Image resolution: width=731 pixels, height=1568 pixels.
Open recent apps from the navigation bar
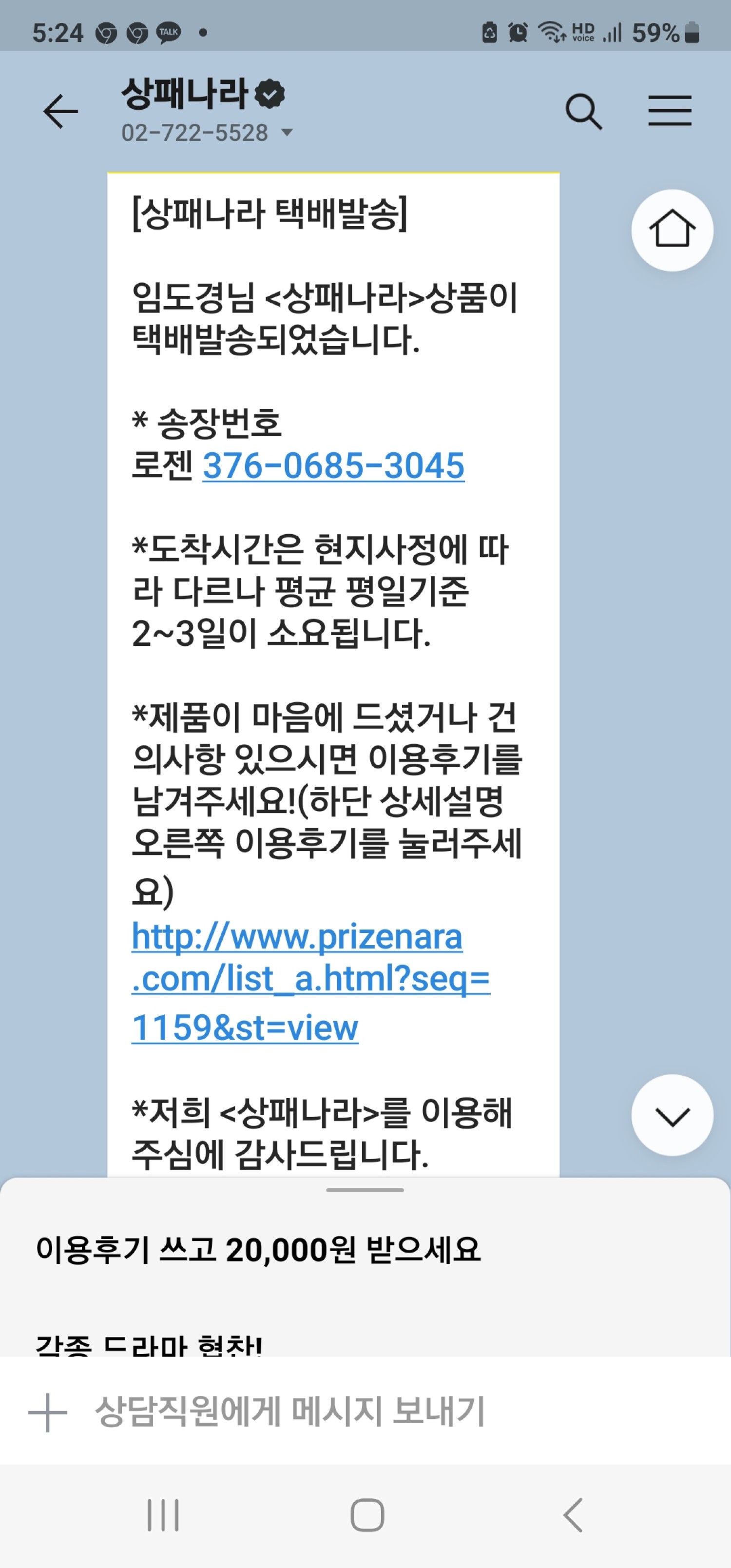[162, 1514]
